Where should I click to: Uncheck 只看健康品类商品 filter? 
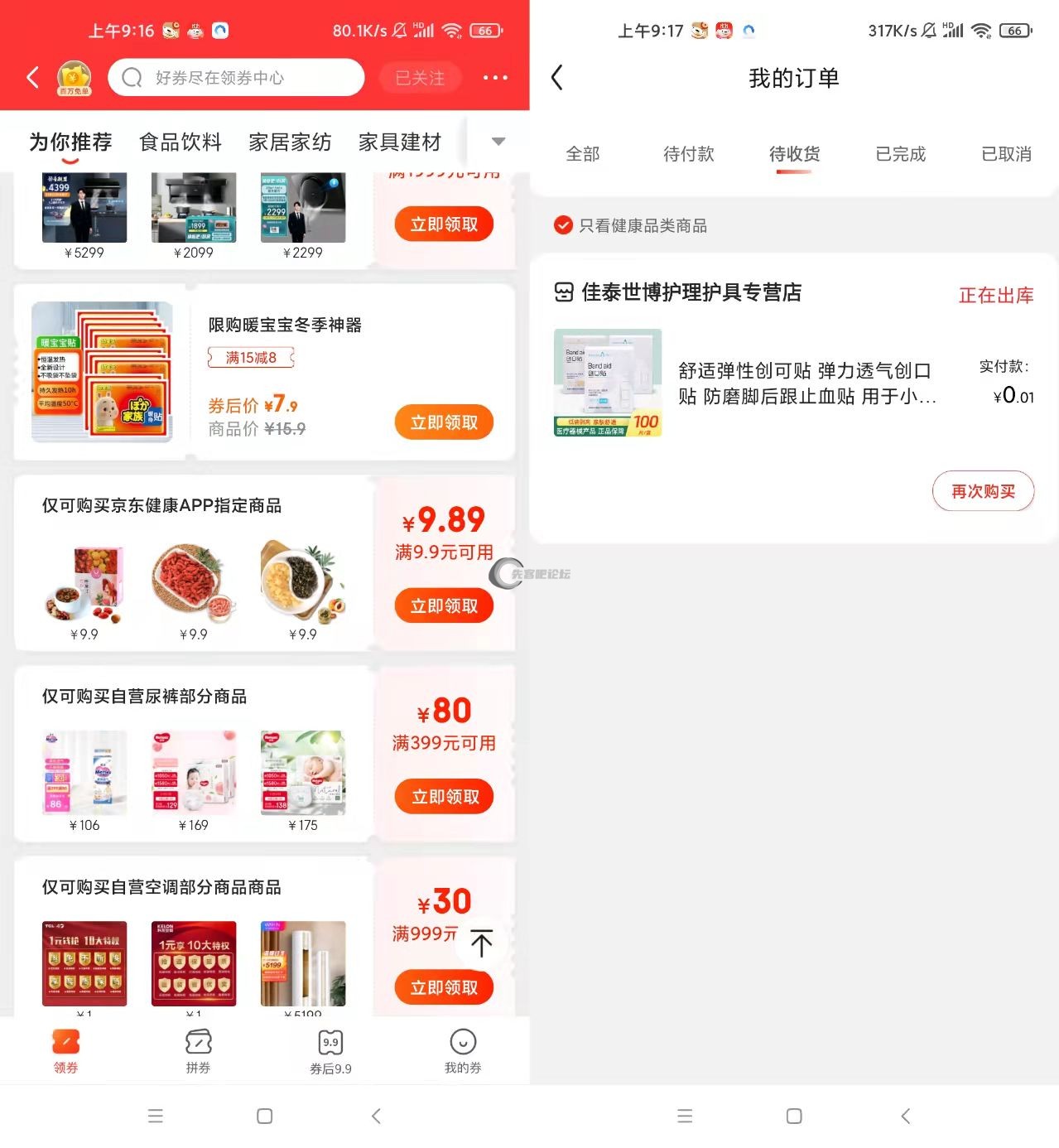click(x=563, y=225)
